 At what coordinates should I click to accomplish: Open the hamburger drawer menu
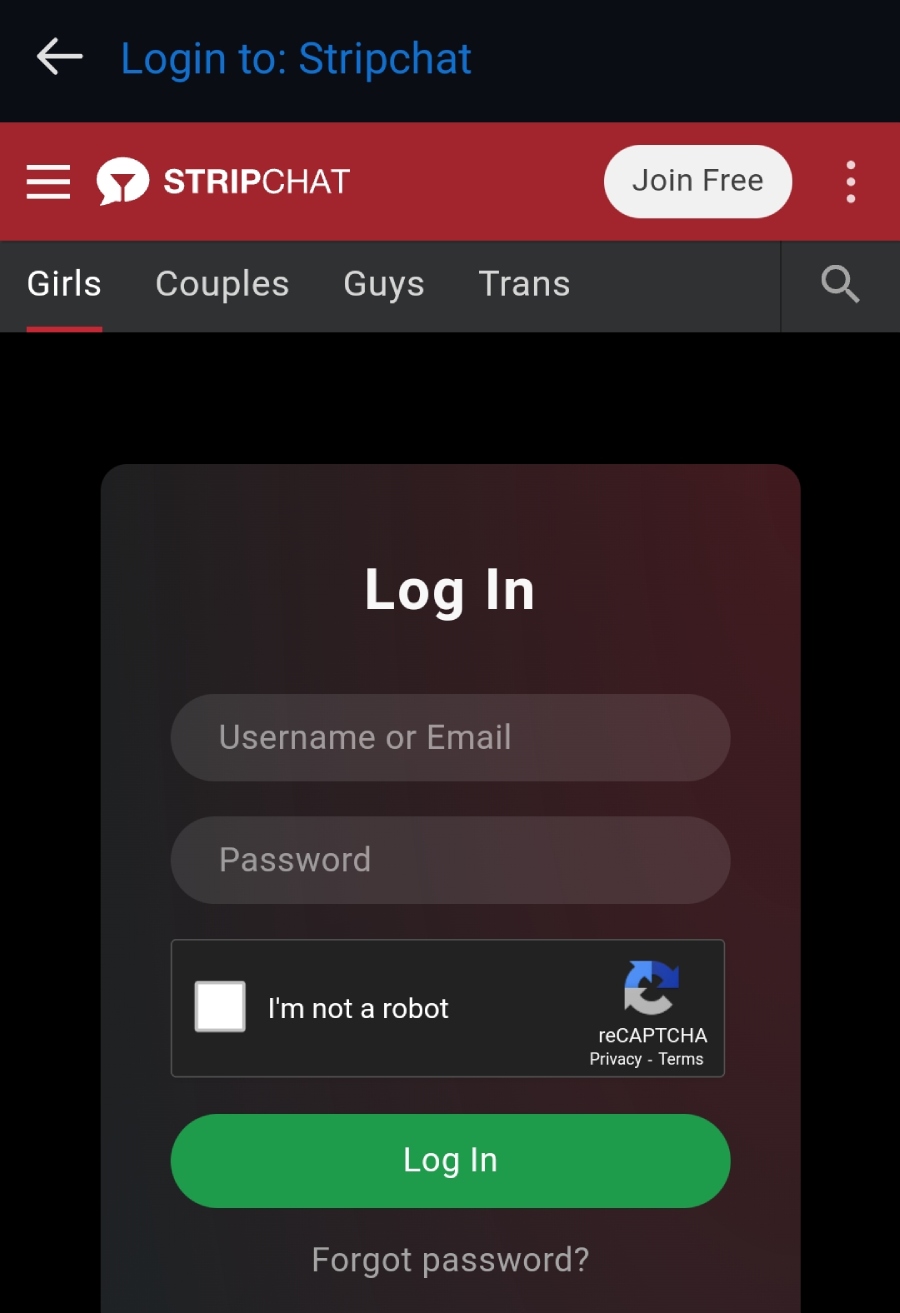point(48,182)
